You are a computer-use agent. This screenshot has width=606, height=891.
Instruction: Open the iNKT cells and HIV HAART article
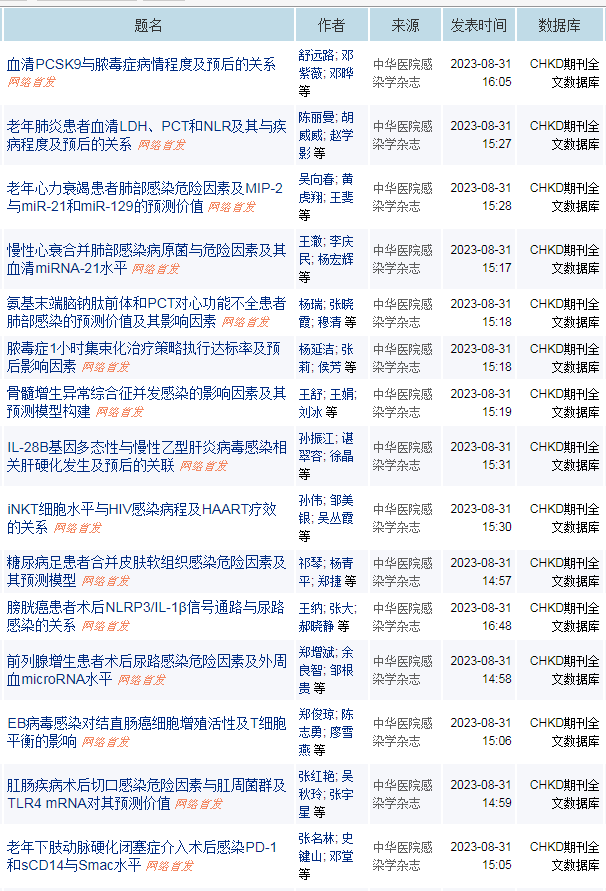pos(141,509)
